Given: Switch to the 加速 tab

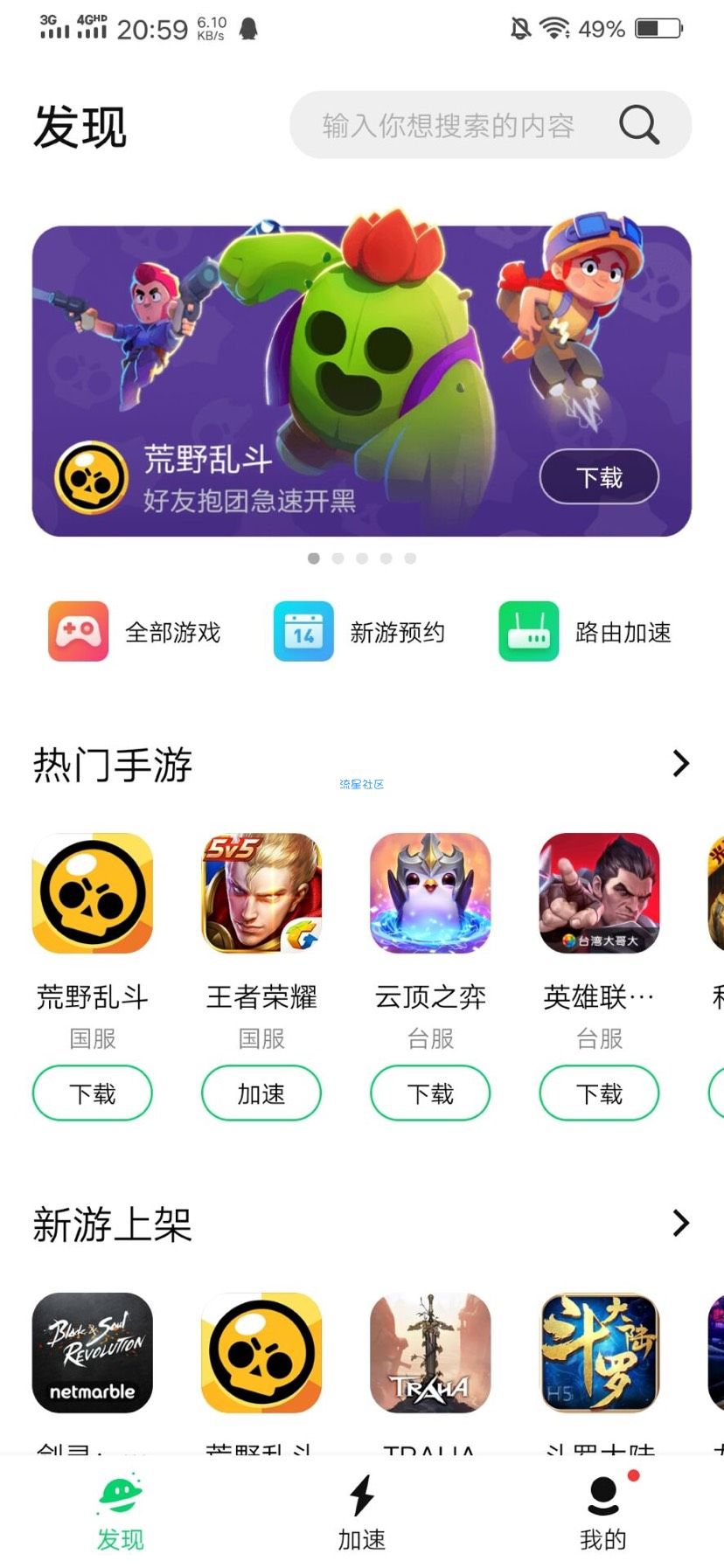Looking at the screenshot, I should coord(362,1512).
